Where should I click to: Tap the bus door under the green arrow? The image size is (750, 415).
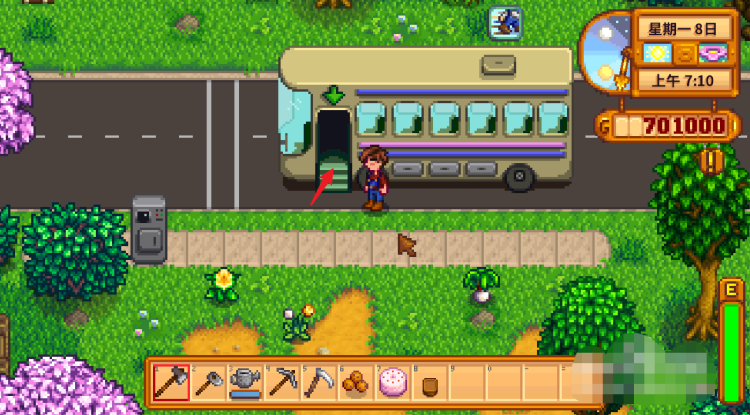[334, 150]
